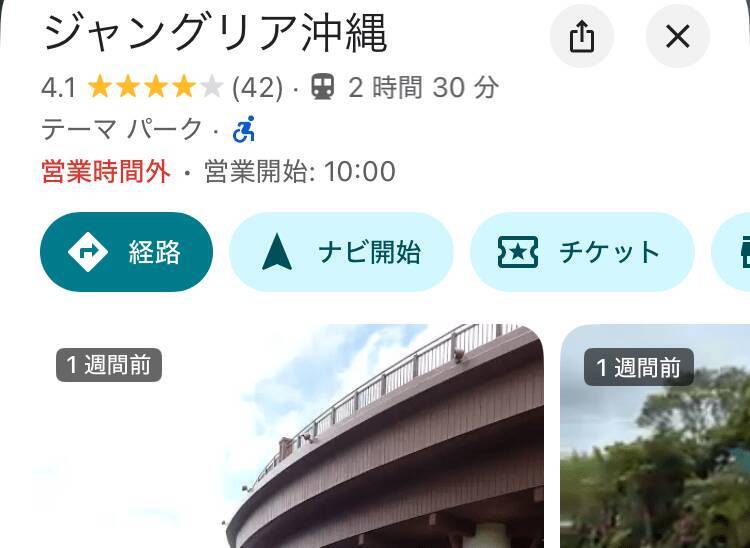Tap the 経路 directions button

point(127,252)
